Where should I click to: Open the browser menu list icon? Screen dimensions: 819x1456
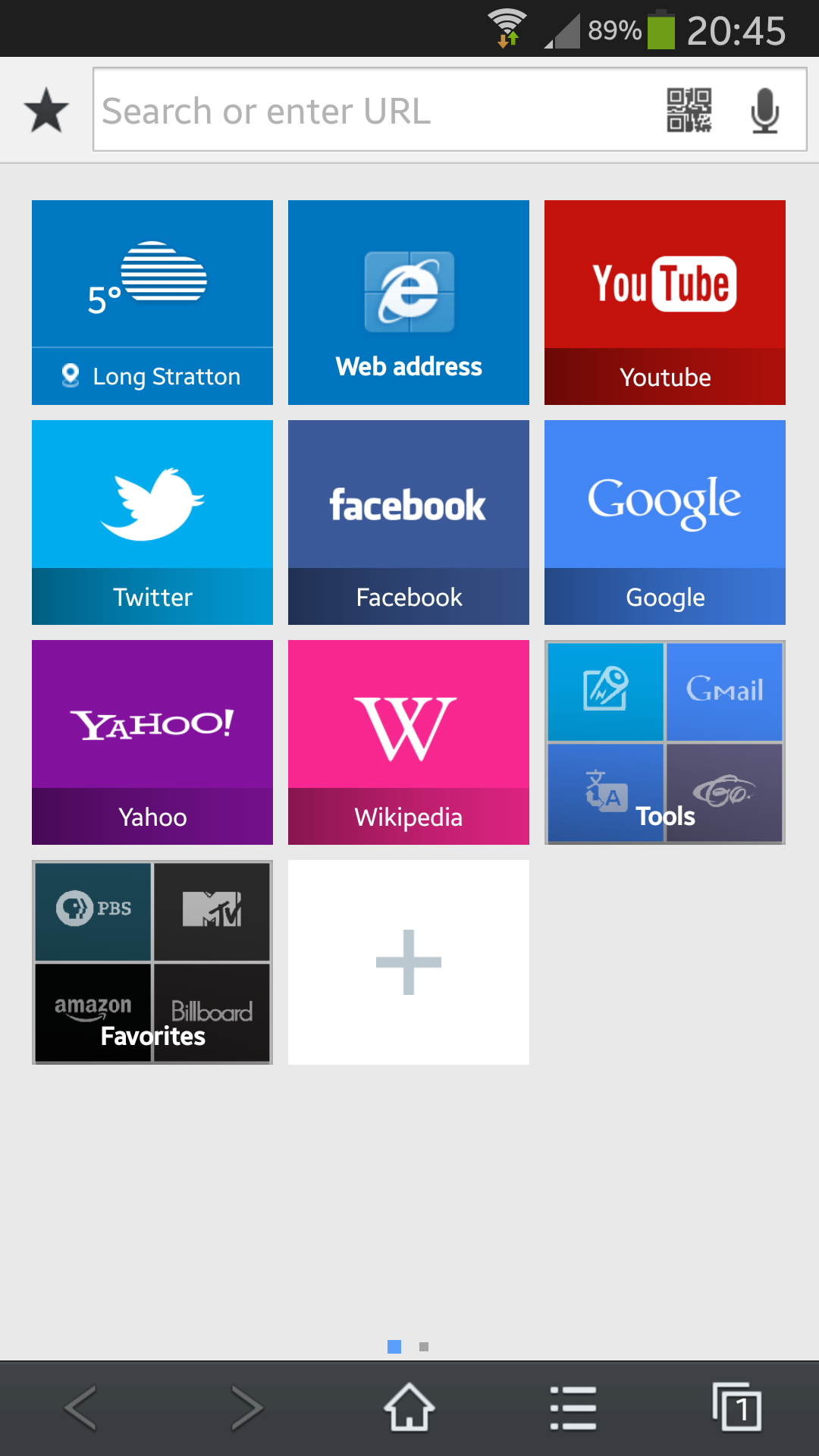(x=573, y=1407)
